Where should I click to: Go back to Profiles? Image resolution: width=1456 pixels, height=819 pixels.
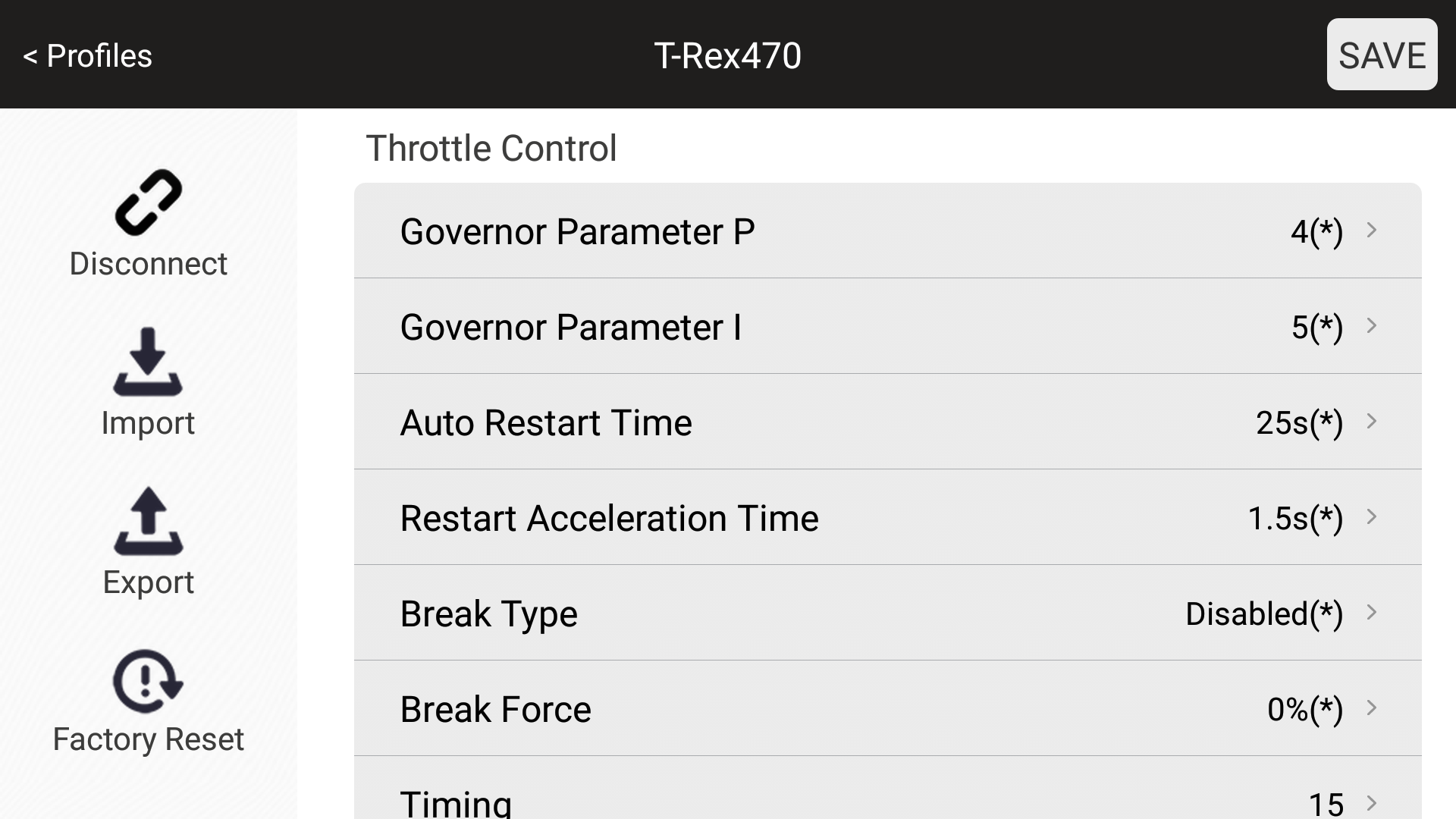coord(87,55)
